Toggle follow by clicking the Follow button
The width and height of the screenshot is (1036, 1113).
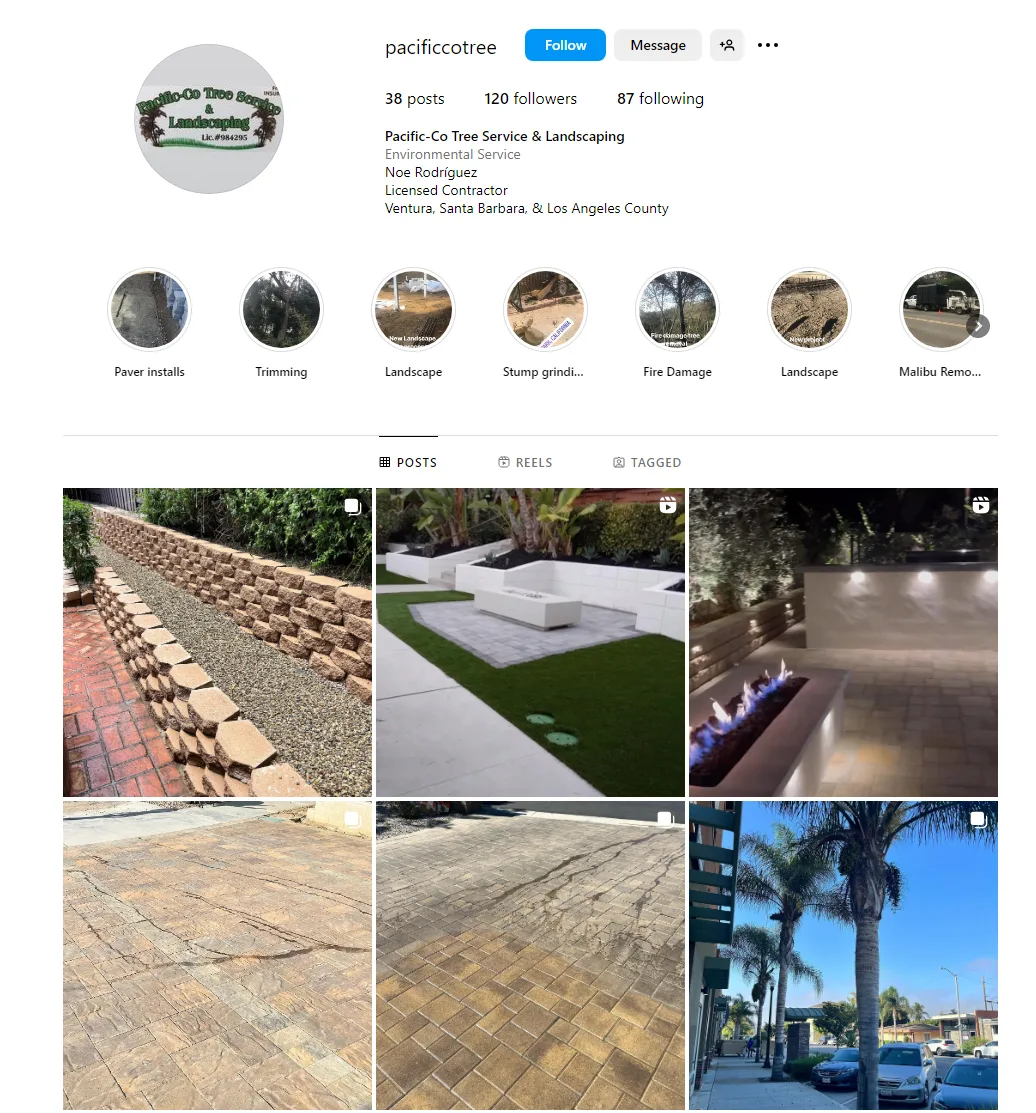click(x=564, y=45)
